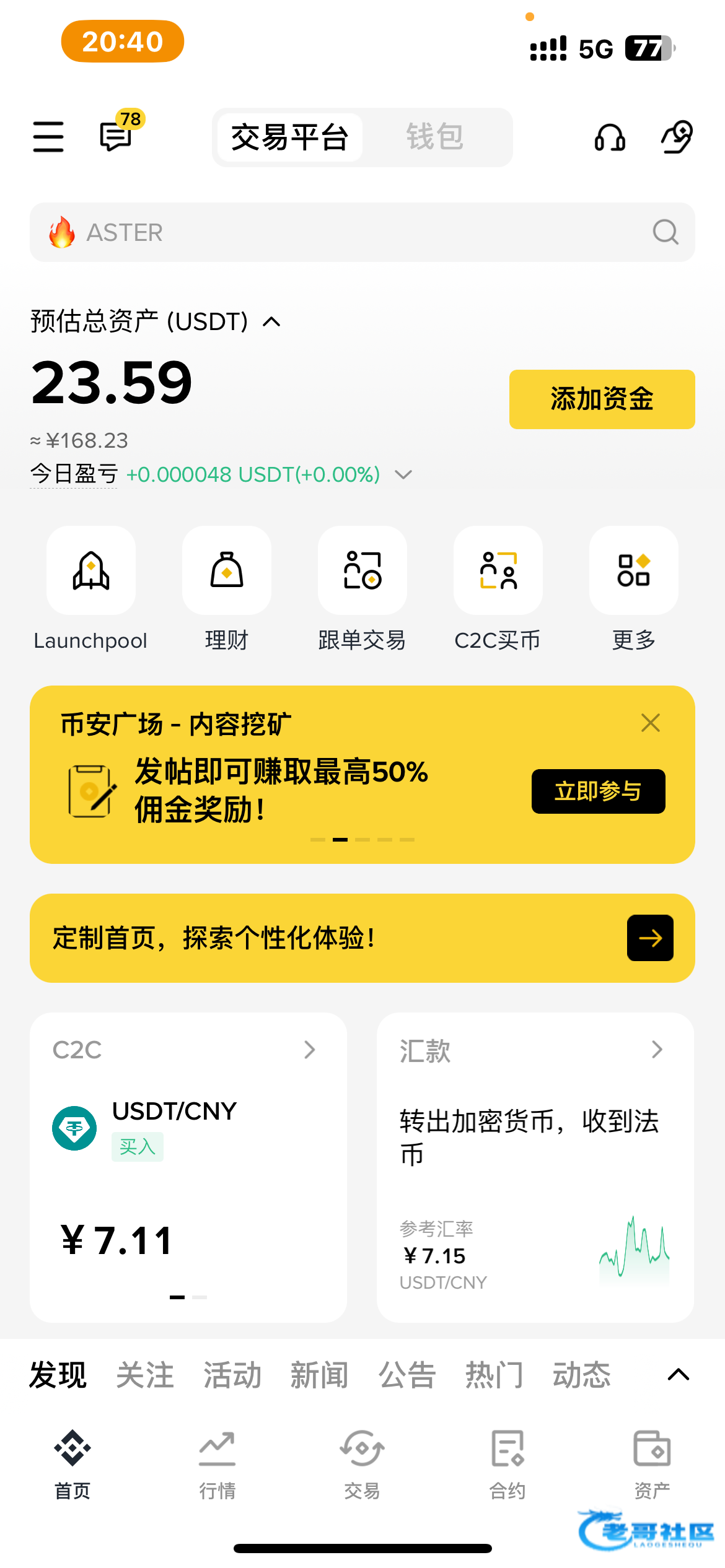Open the C2C USDT/CNY card
725x1568 pixels.
[x=188, y=1167]
